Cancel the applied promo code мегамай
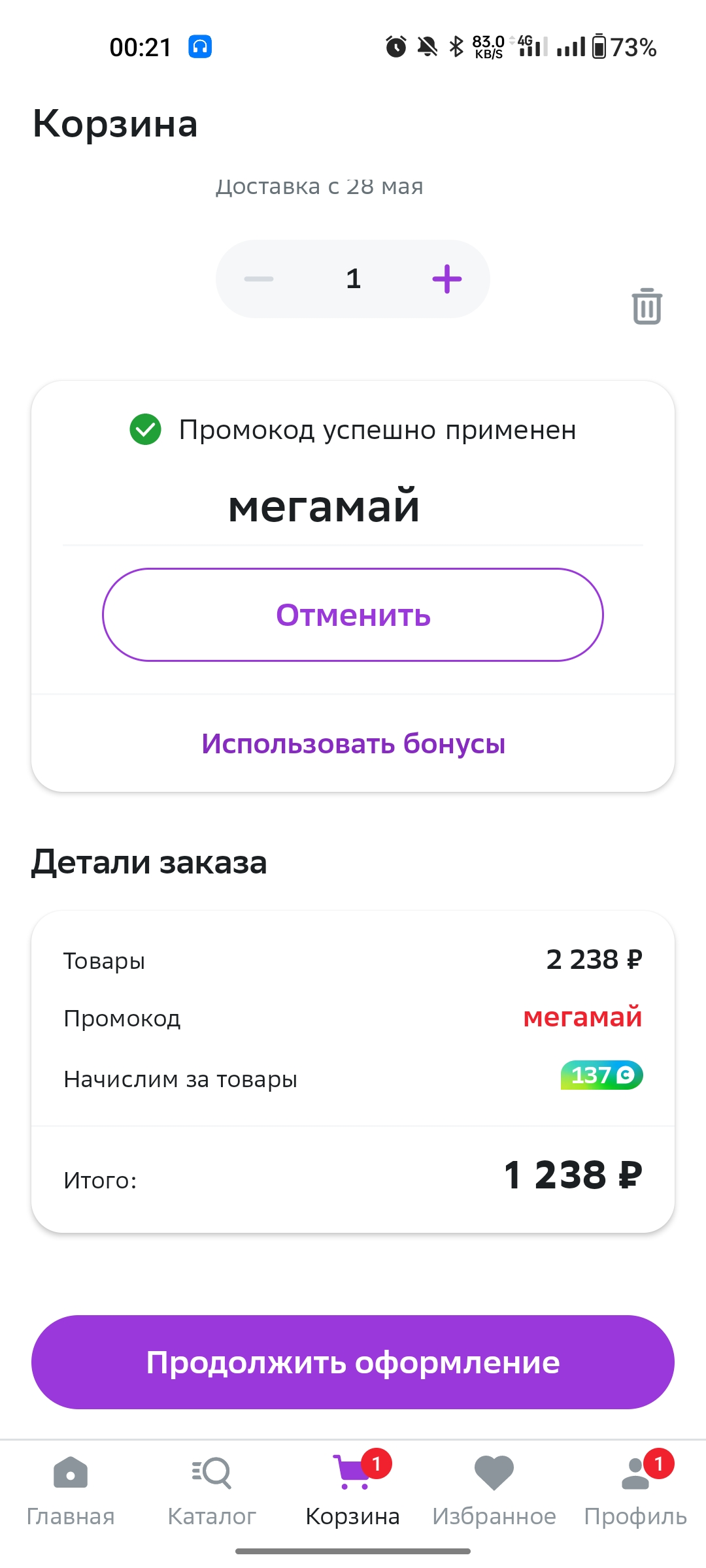The height and width of the screenshot is (1568, 706). tap(353, 615)
